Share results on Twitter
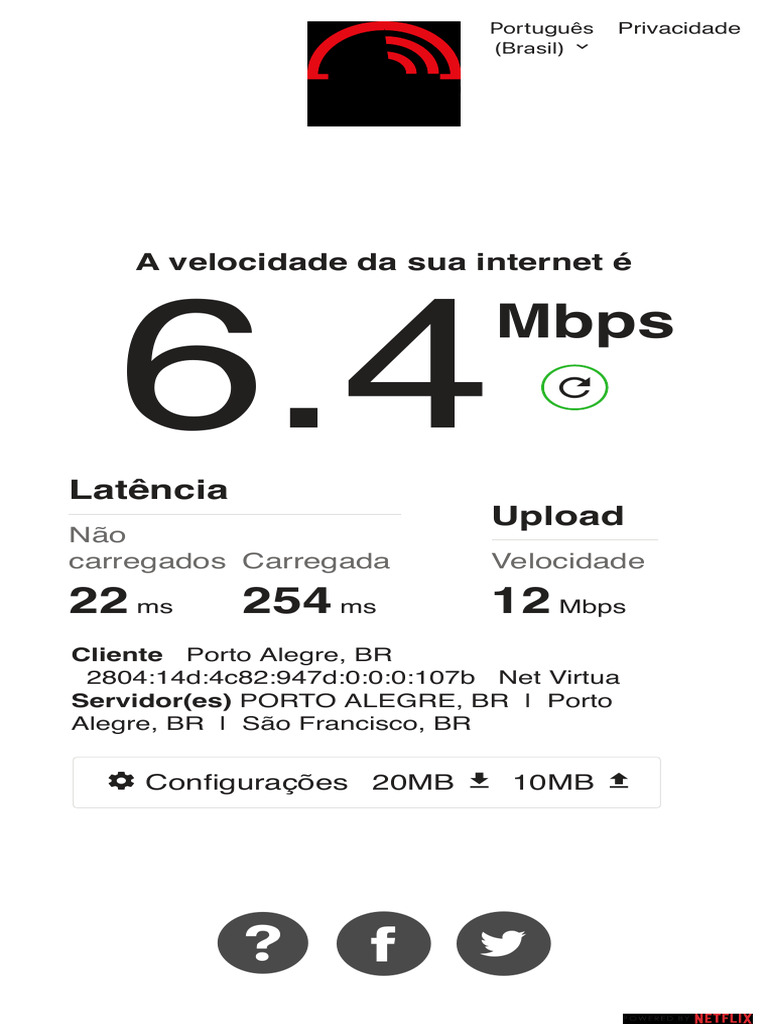The width and height of the screenshot is (768, 1024). click(503, 943)
